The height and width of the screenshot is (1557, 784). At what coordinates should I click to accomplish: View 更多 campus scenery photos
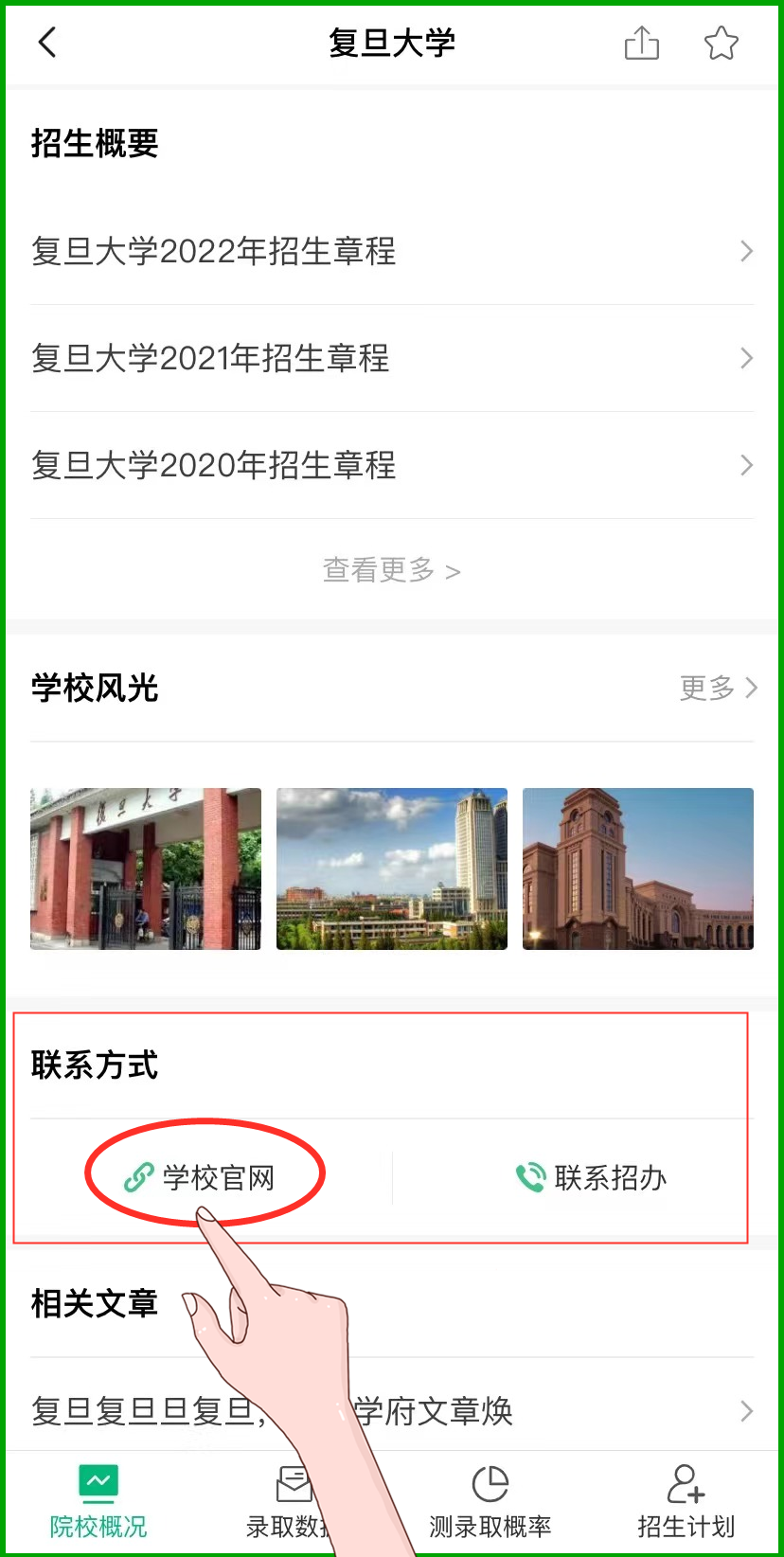coord(718,688)
